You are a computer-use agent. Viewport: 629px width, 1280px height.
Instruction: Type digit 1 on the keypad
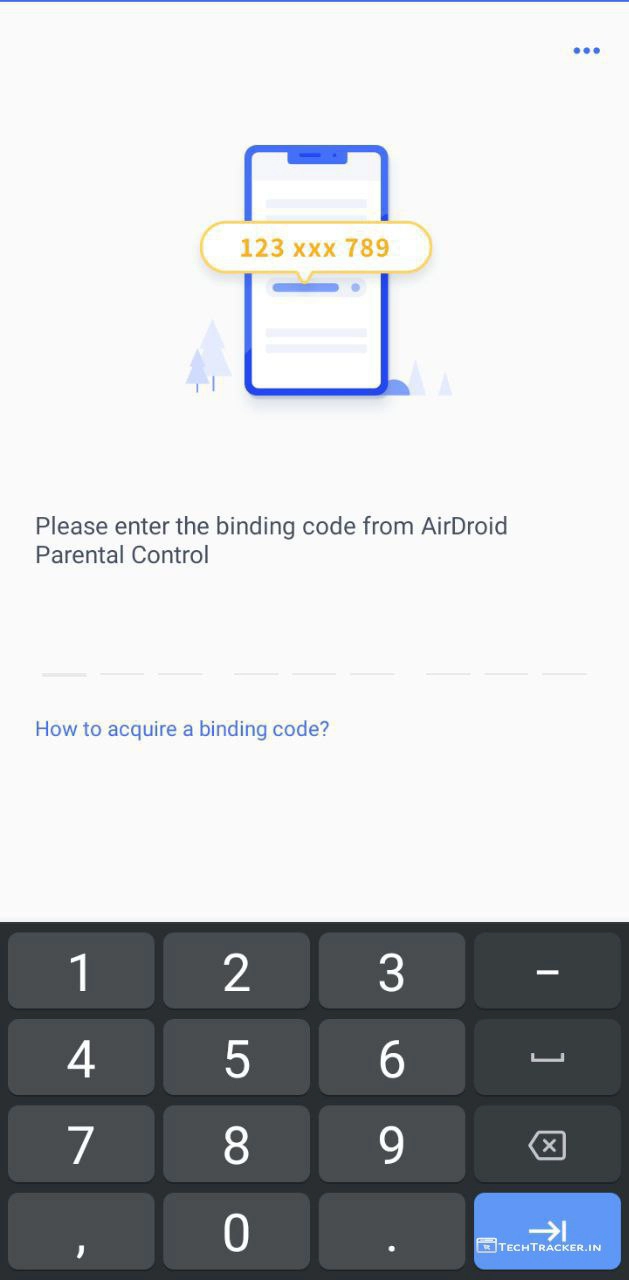[x=81, y=972]
